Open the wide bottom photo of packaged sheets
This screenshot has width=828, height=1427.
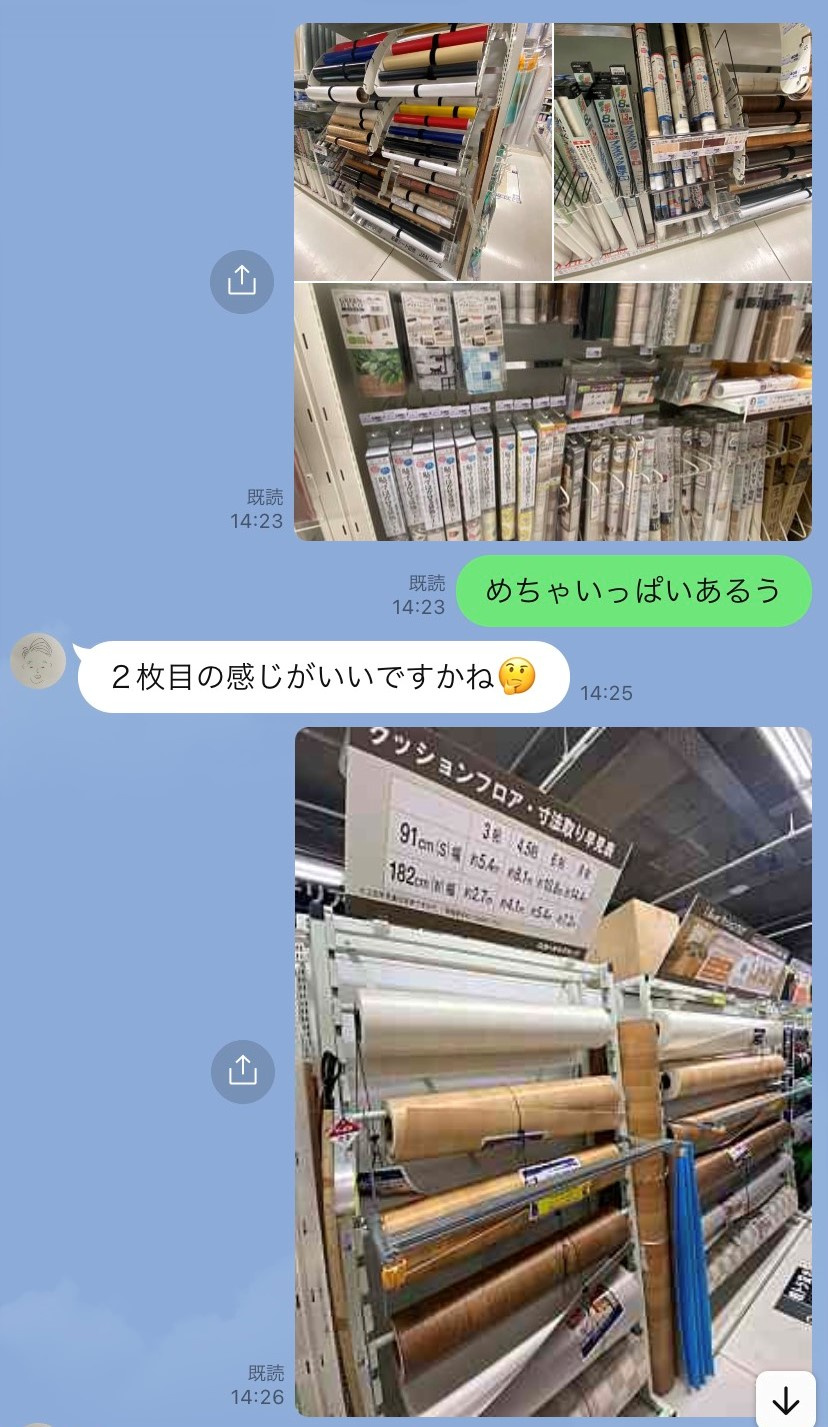tap(553, 412)
